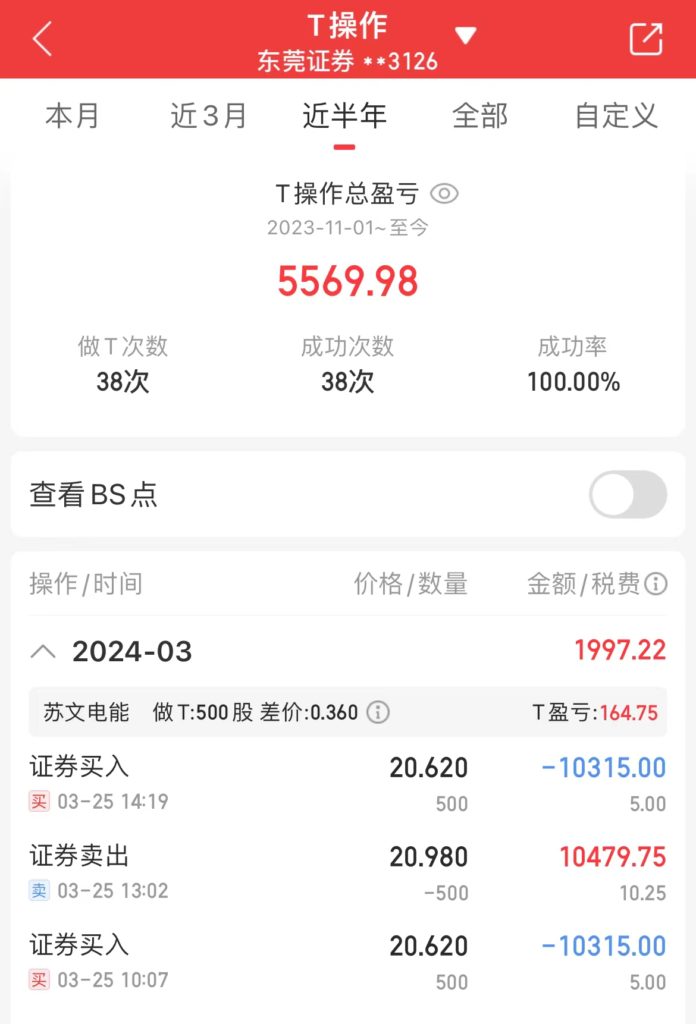Enable the 查看BS点 switch
The image size is (696, 1024).
627,494
